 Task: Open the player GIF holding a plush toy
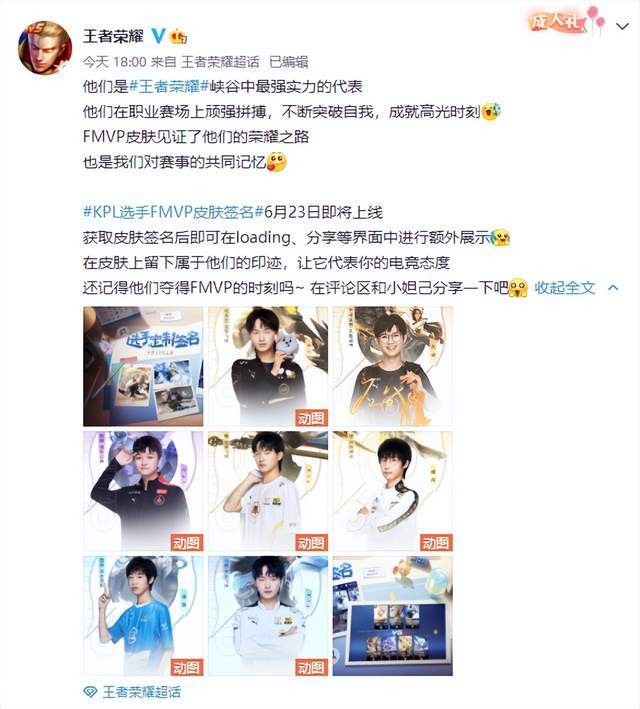pos(268,366)
